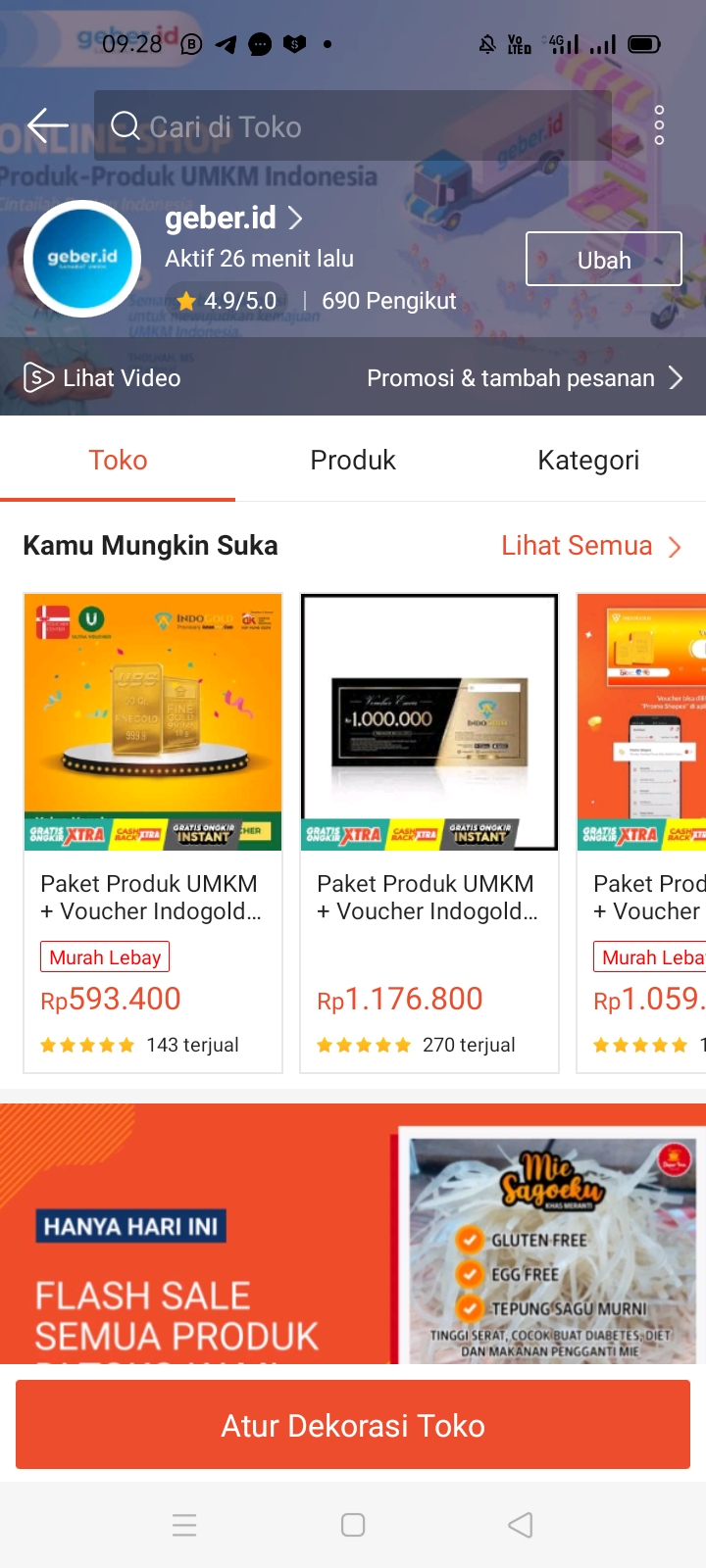Viewport: 706px width, 1568px height.
Task: Tap the Ubah button
Action: 604,260
